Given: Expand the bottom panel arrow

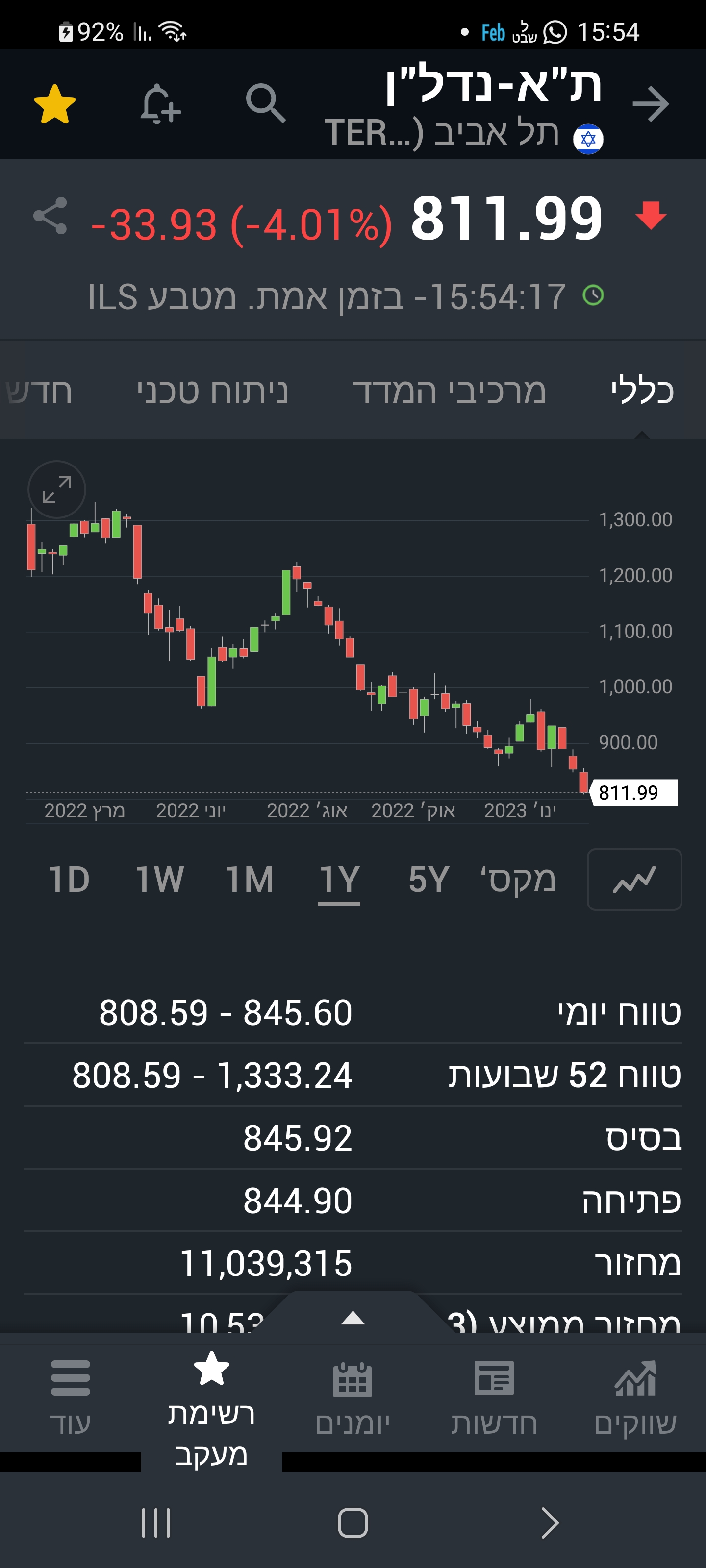Looking at the screenshot, I should pos(353,1319).
